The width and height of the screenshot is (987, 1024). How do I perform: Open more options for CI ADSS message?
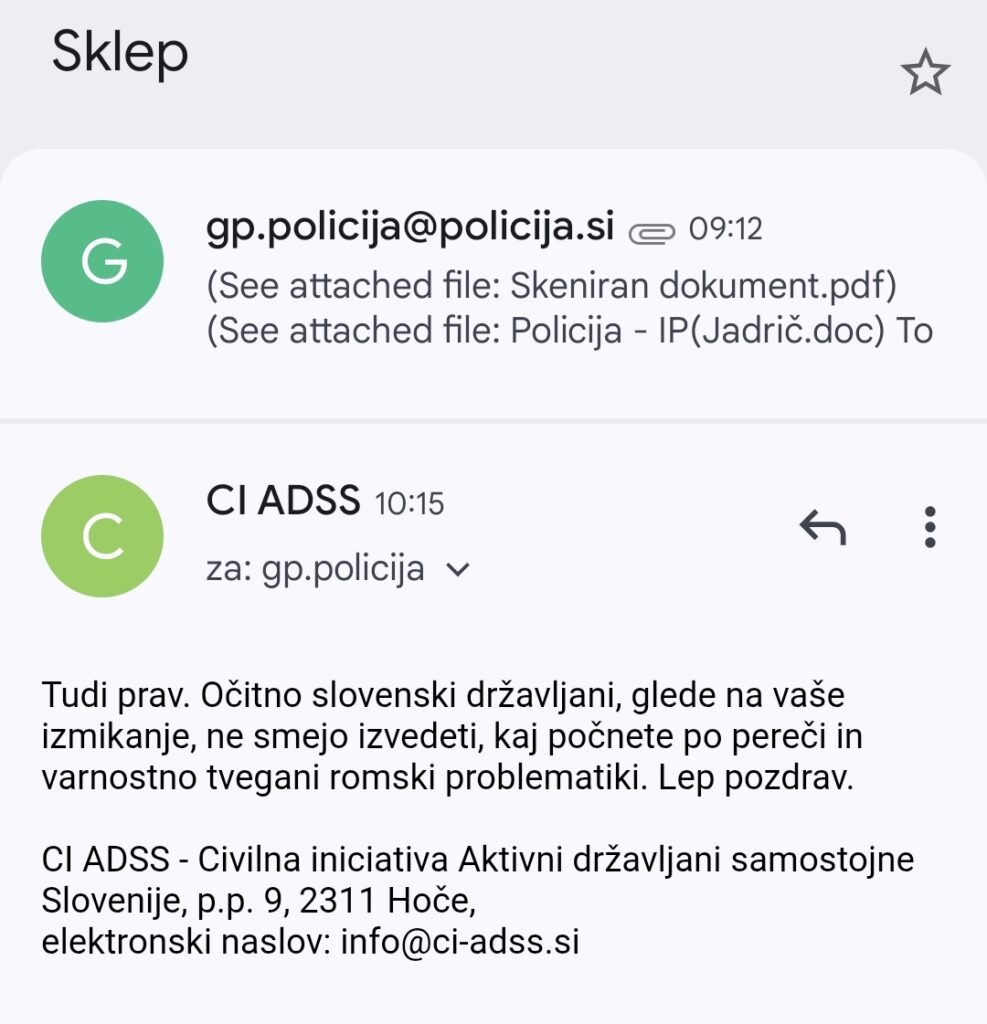point(930,527)
